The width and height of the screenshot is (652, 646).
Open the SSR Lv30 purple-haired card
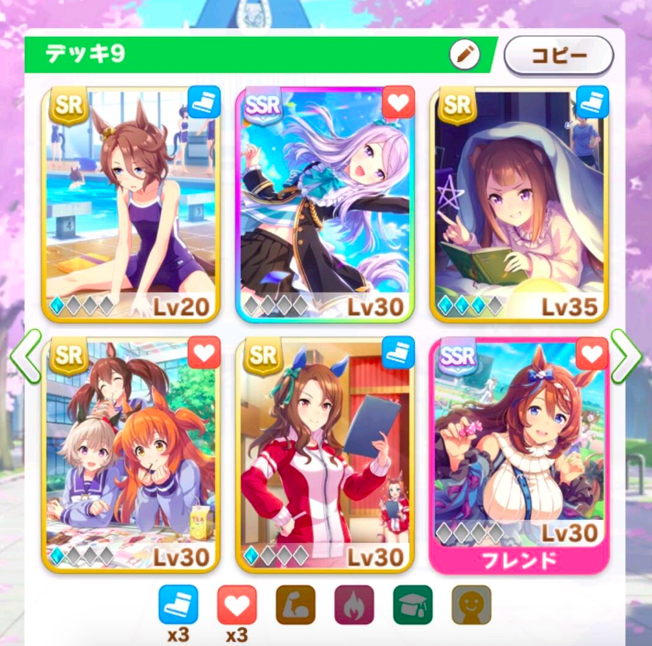324,204
